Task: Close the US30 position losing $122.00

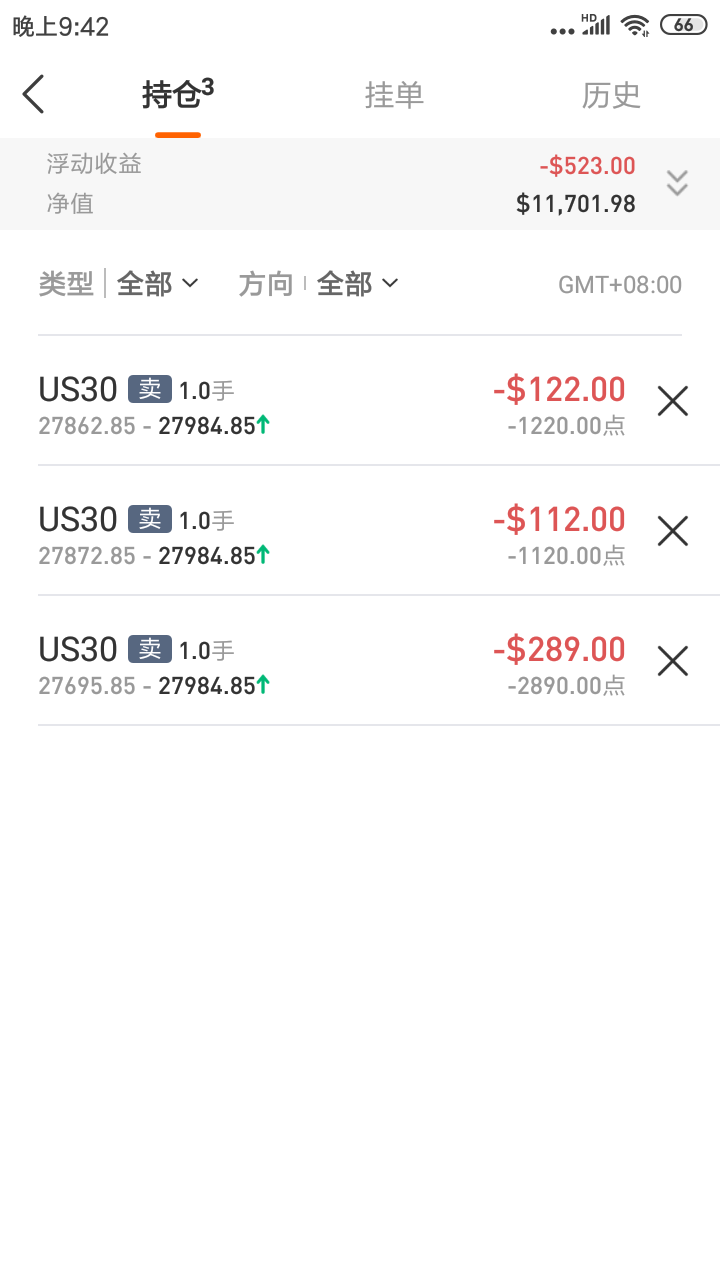Action: 673,401
